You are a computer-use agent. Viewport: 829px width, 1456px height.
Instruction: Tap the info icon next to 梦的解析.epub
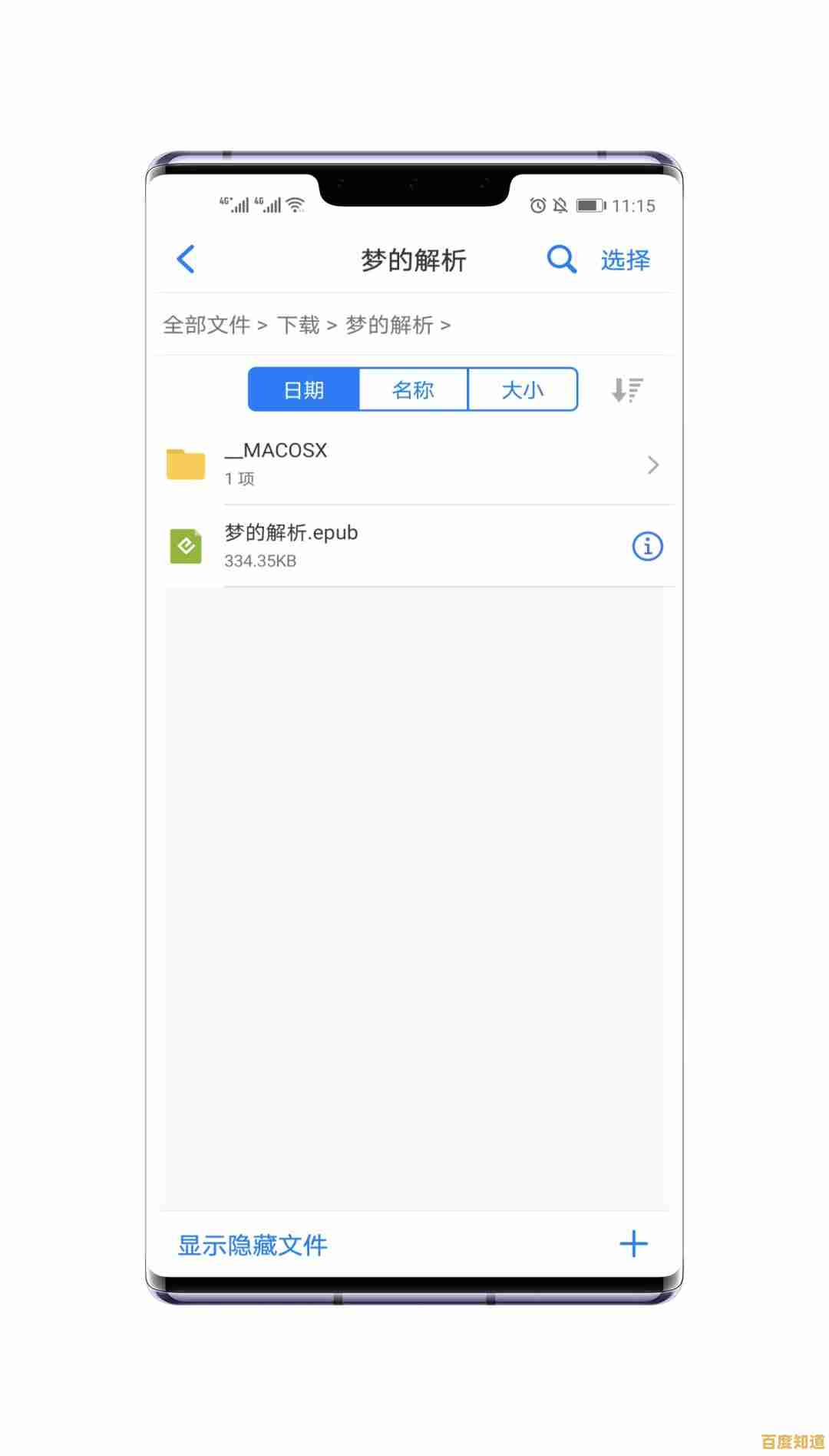[646, 545]
